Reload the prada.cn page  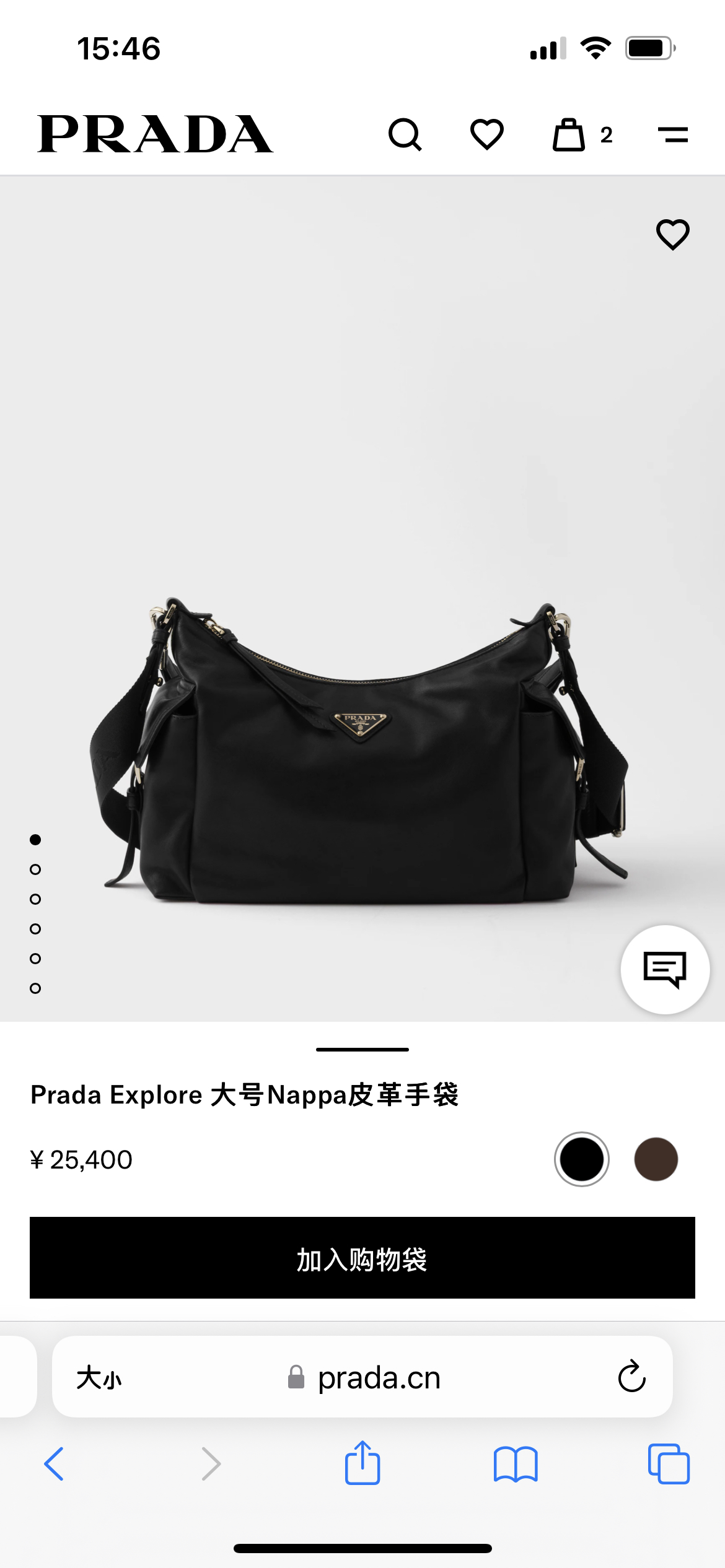631,1377
